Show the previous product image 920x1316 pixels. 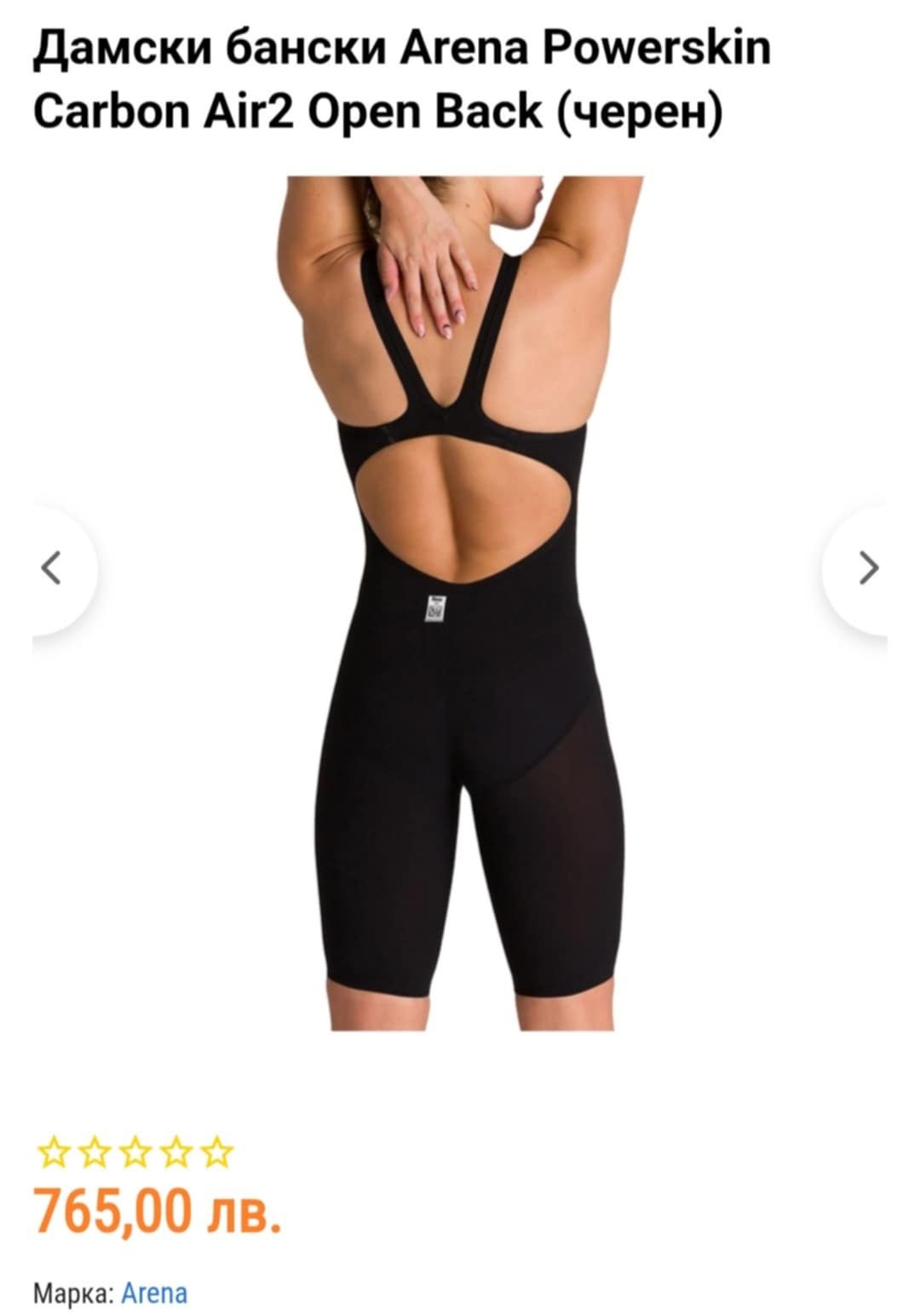(x=53, y=568)
